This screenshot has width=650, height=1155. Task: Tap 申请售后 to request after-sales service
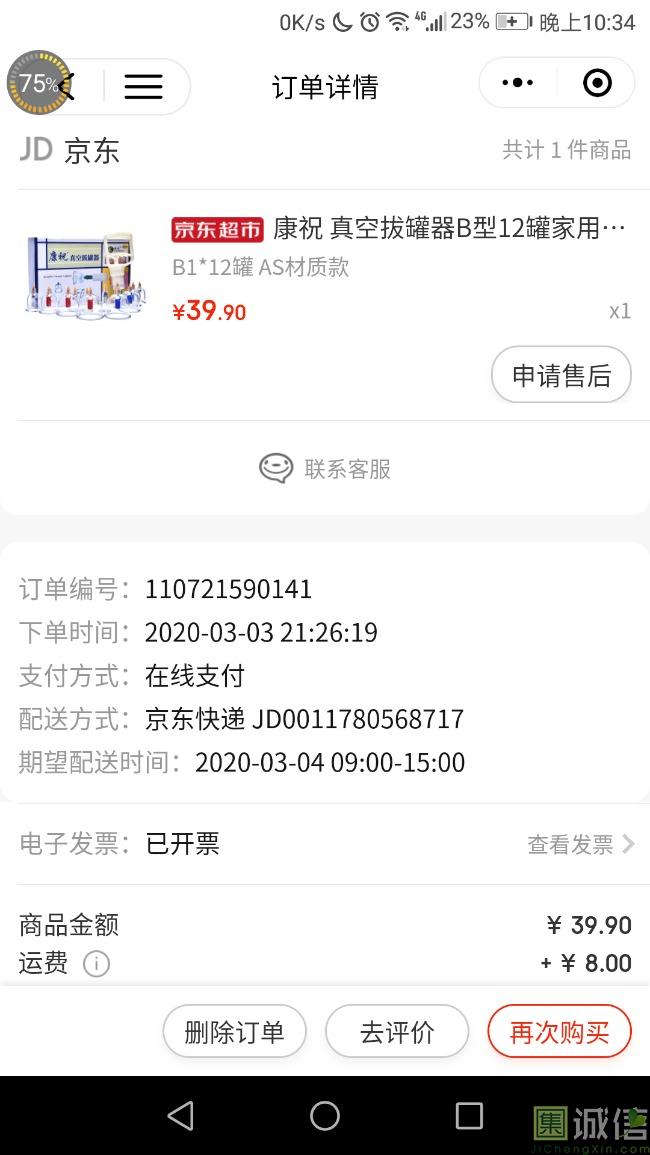(x=561, y=375)
